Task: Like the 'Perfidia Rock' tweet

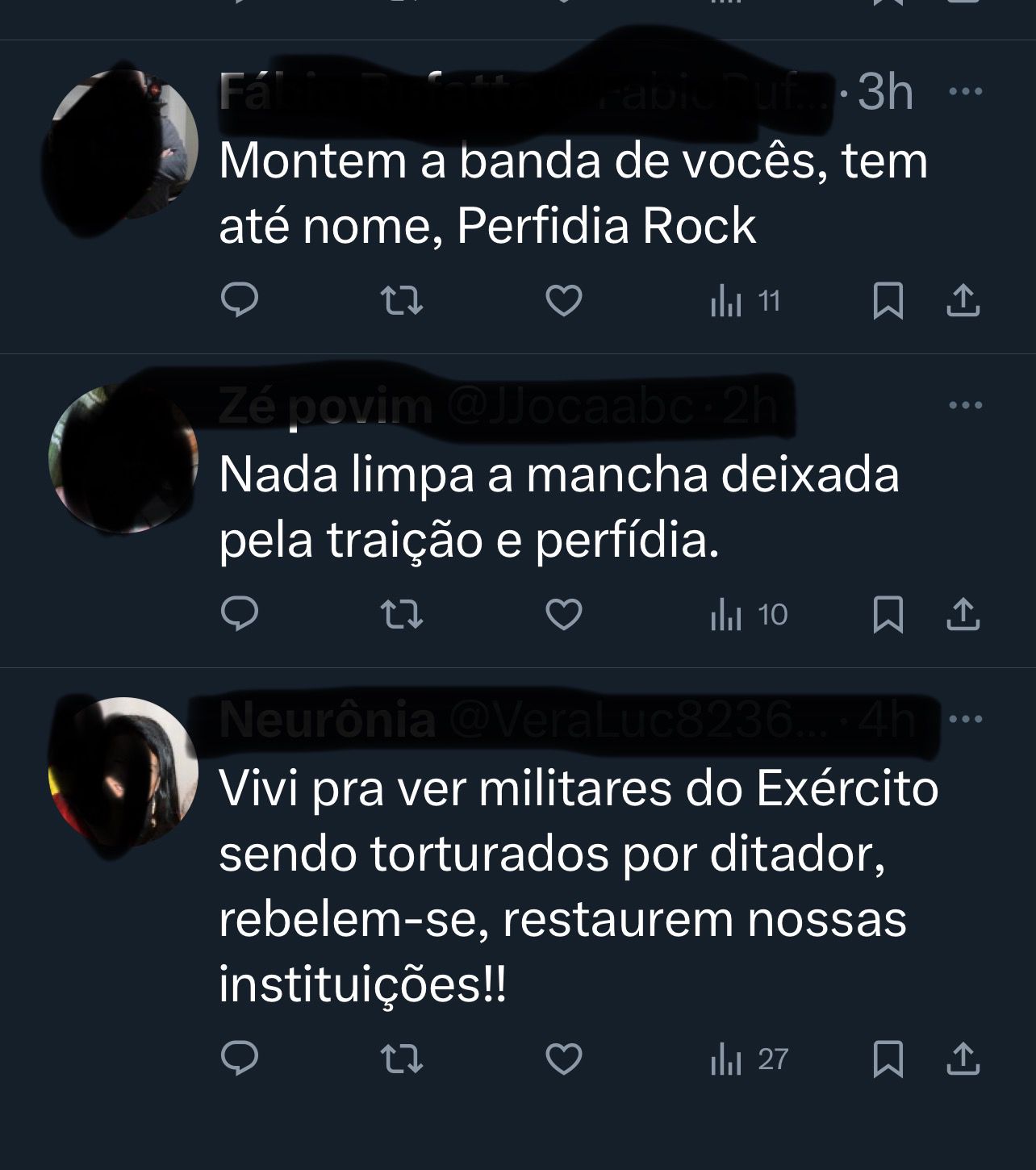Action: (563, 301)
